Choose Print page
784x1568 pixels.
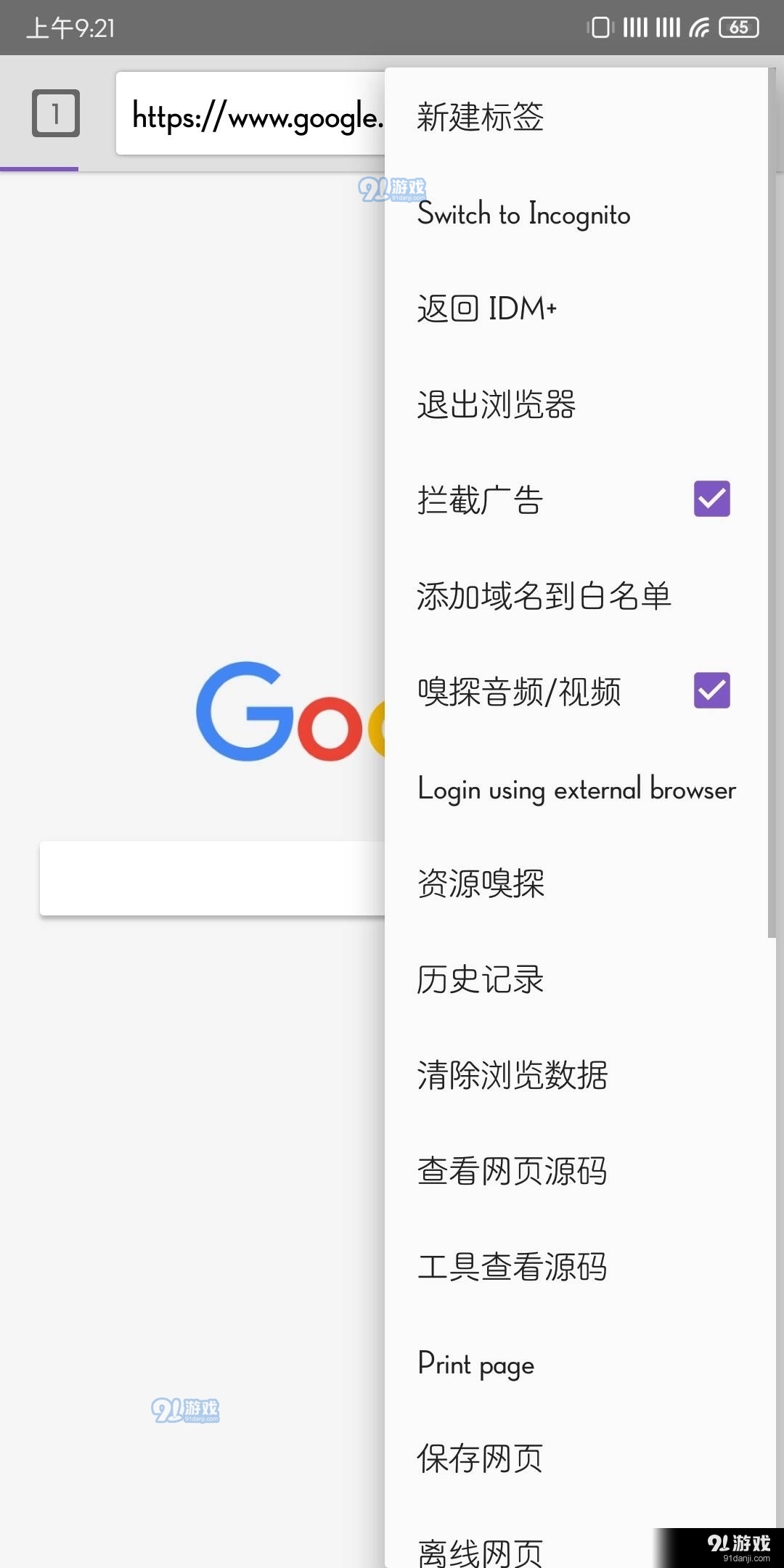pos(576,1363)
